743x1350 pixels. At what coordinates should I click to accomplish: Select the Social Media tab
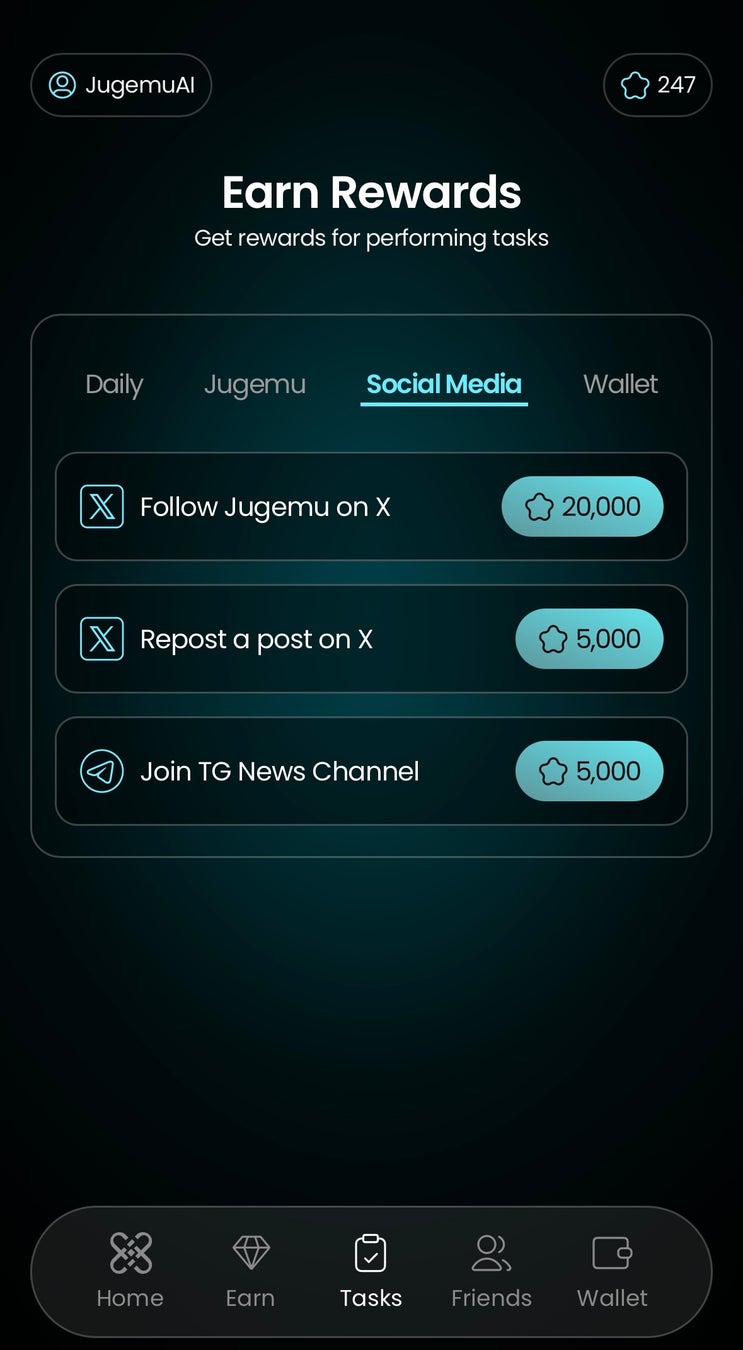(x=444, y=385)
